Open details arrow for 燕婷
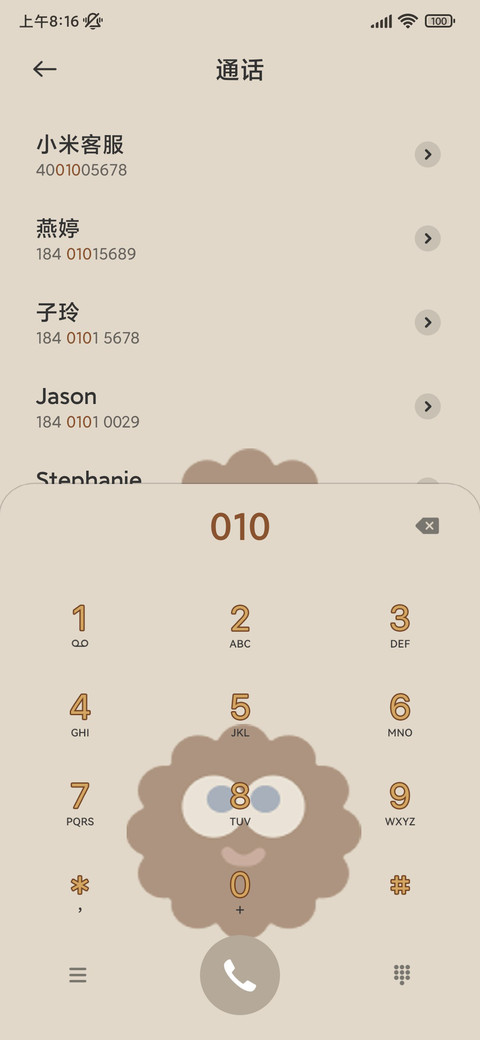Viewport: 480px width, 1040px height. (x=428, y=238)
